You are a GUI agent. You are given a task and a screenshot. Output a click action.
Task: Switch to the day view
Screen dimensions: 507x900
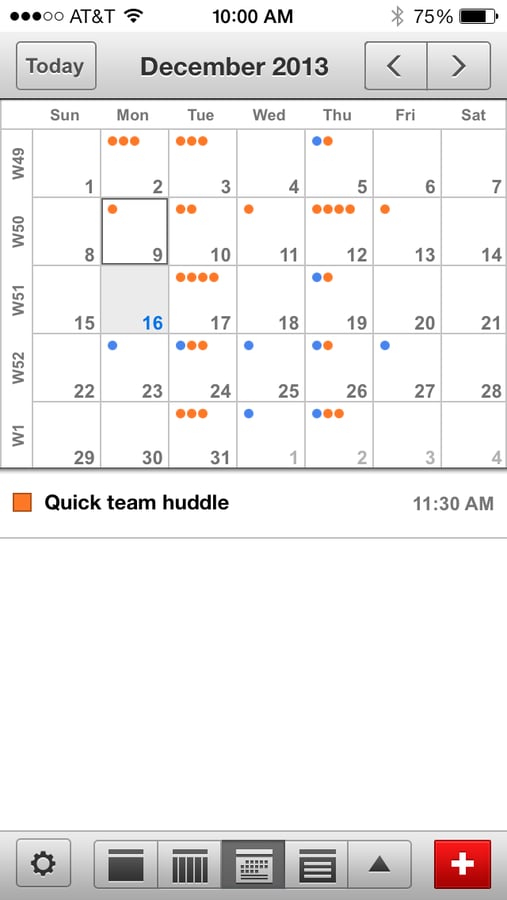pyautogui.click(x=126, y=864)
